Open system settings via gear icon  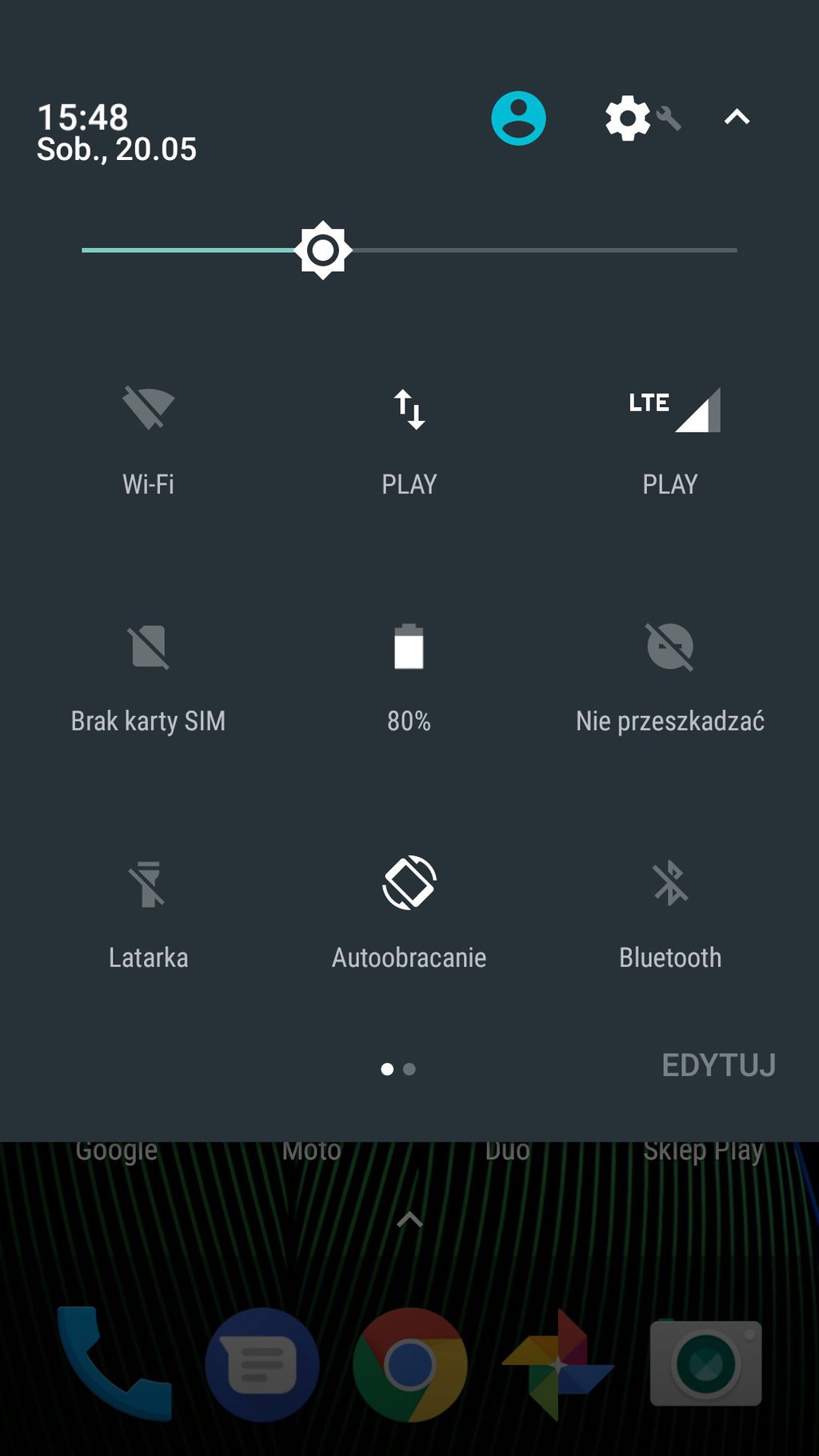tap(629, 118)
